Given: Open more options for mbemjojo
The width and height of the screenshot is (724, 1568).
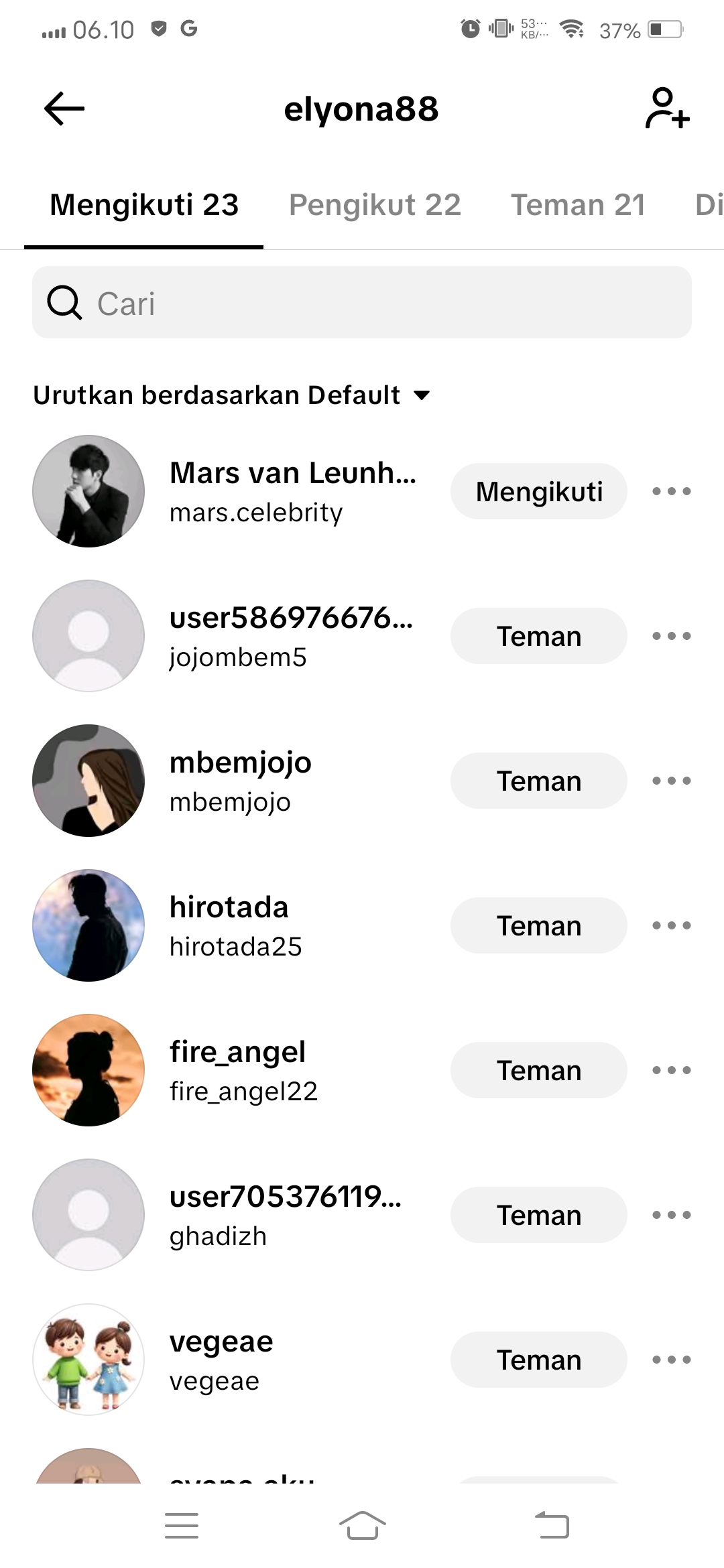Looking at the screenshot, I should pos(671,781).
